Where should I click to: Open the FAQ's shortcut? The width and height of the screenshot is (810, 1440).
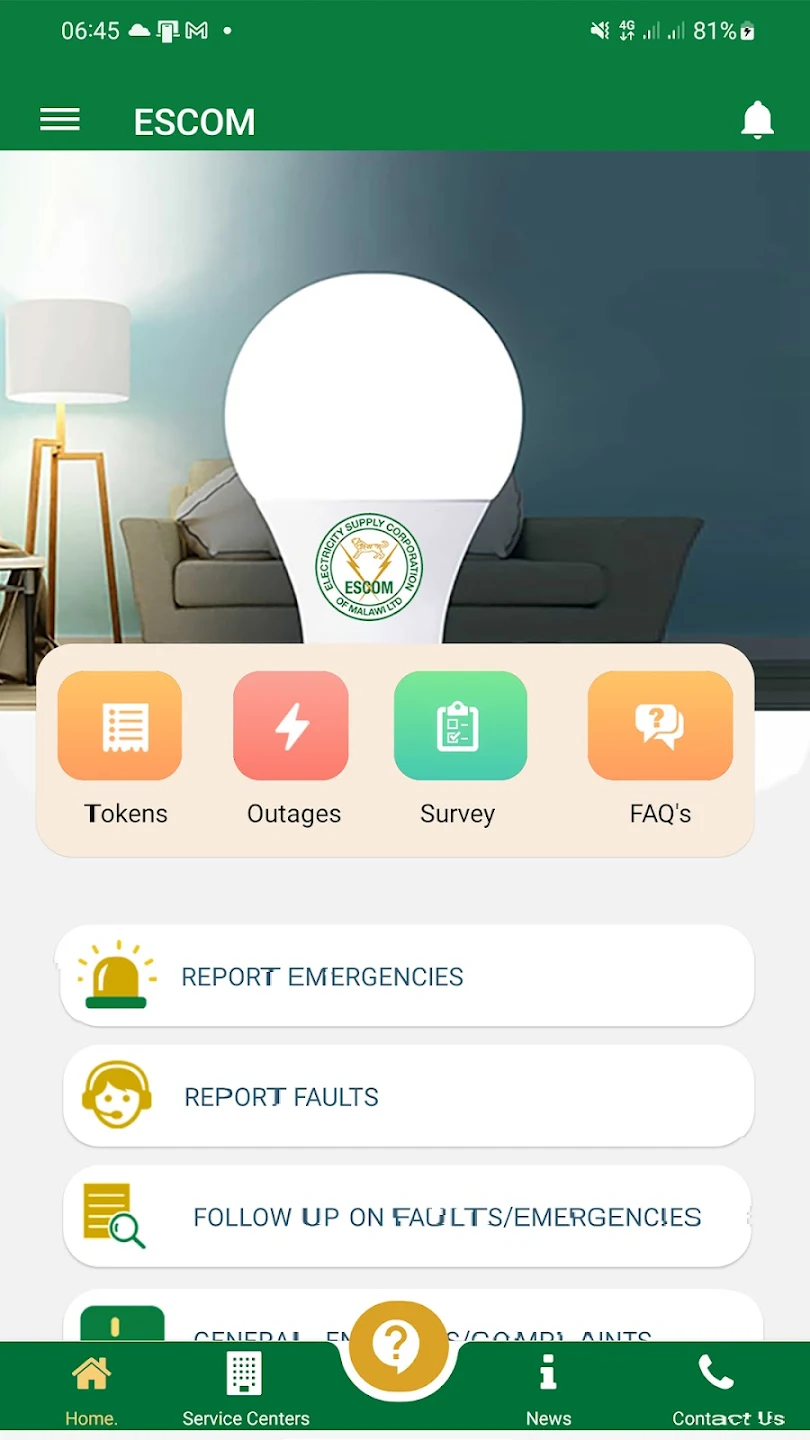660,727
